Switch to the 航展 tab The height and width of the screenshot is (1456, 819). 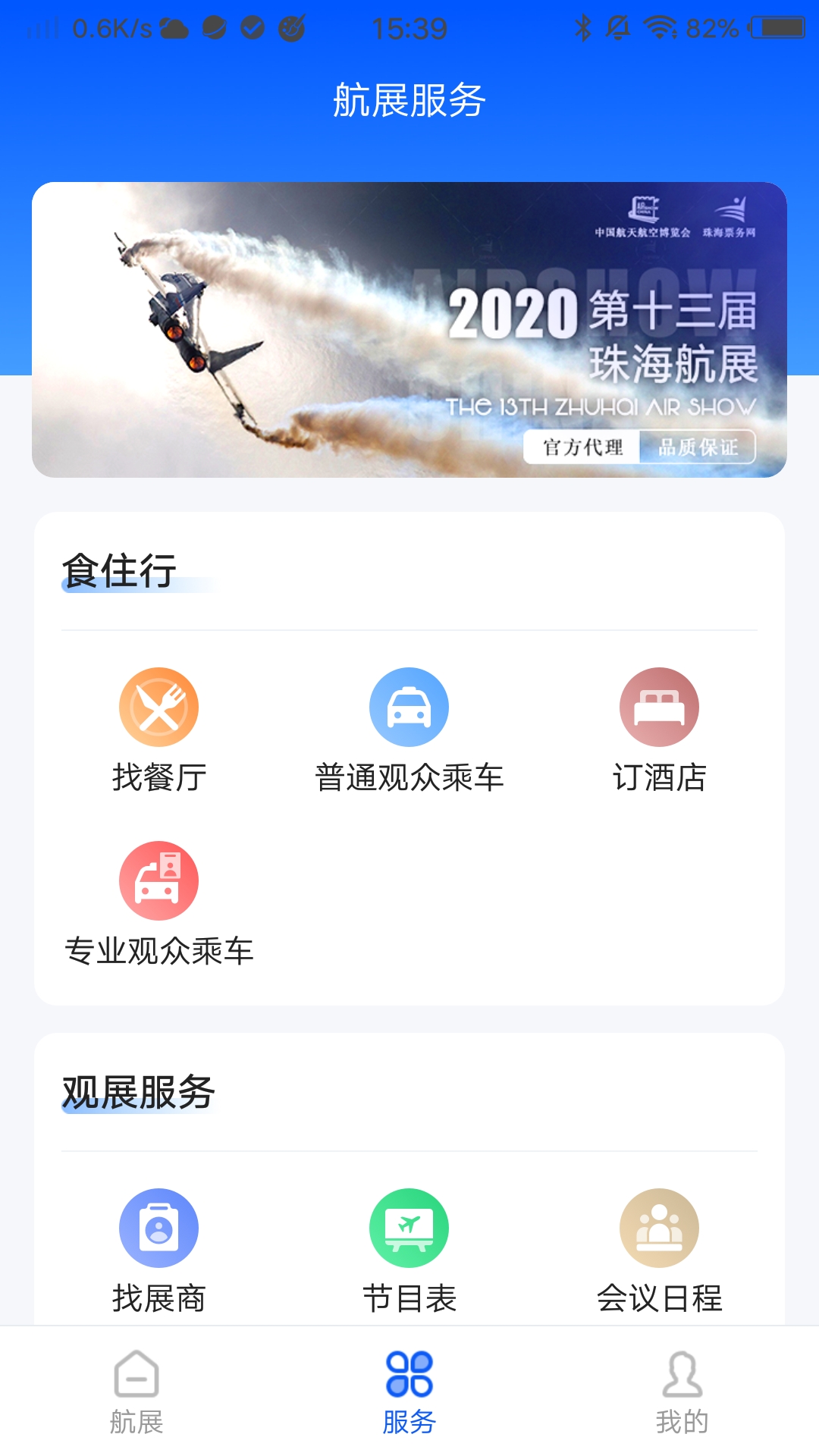pos(135,1418)
